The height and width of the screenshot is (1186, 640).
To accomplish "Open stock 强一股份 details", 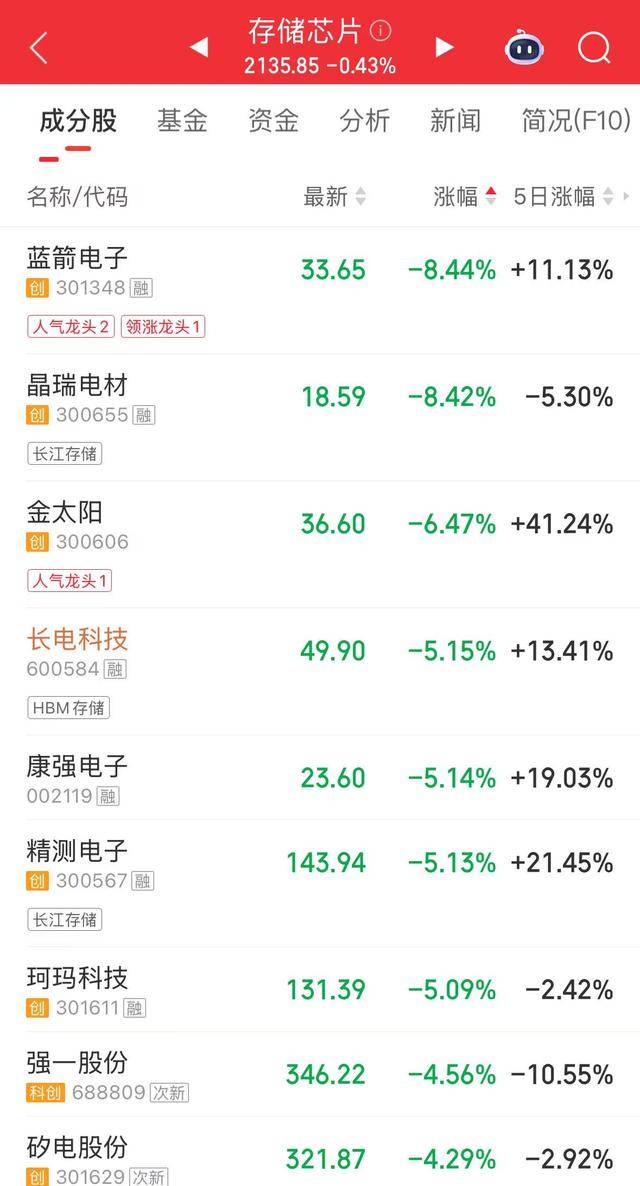I will [78, 1062].
